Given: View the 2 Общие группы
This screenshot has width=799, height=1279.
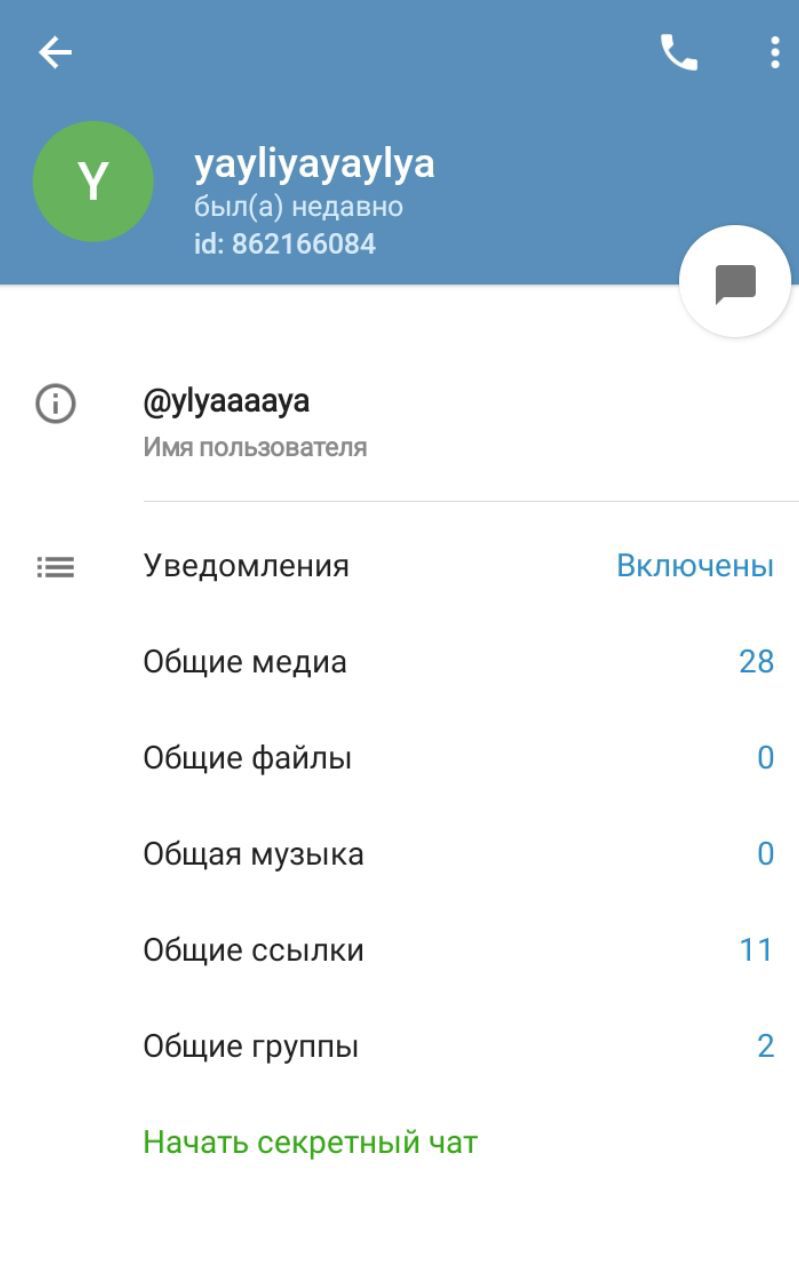Looking at the screenshot, I should (x=400, y=1046).
